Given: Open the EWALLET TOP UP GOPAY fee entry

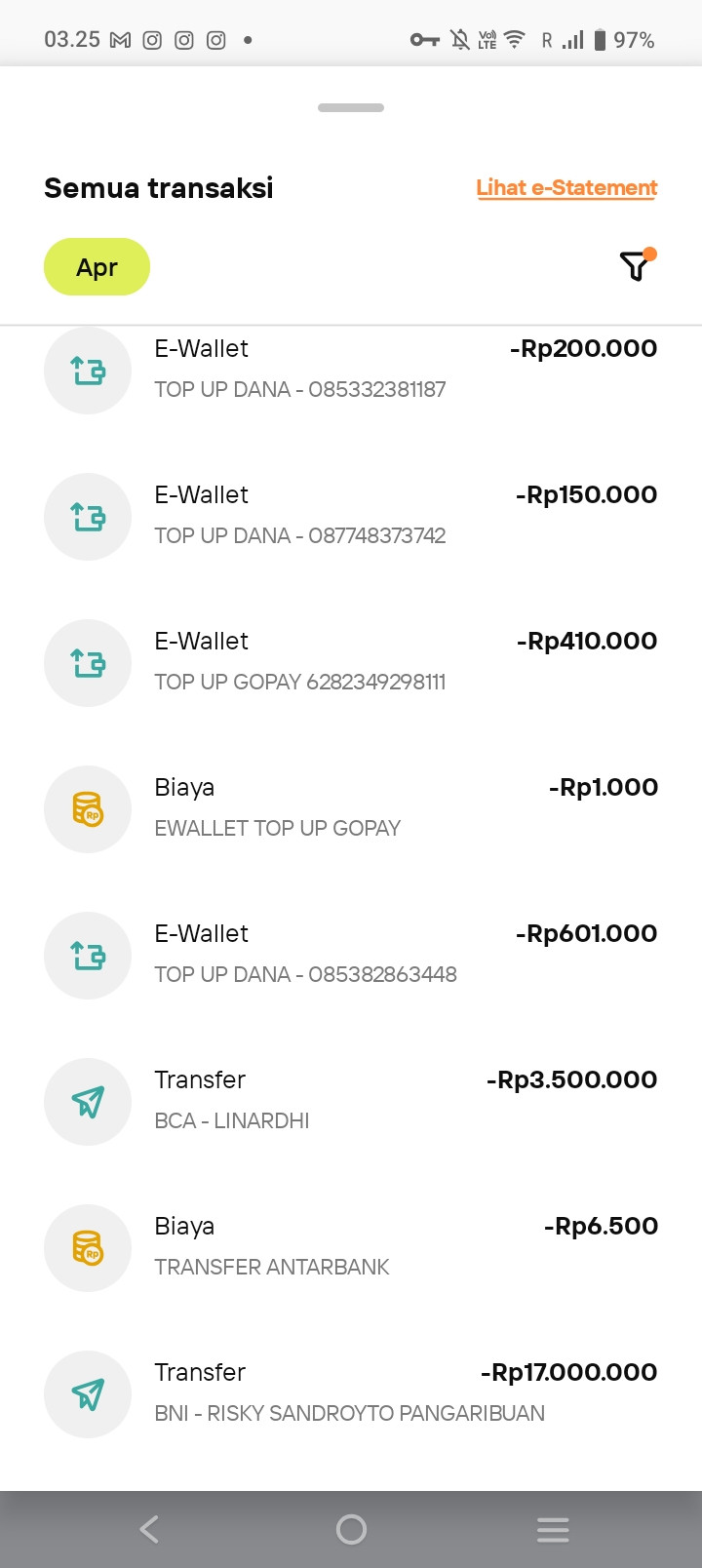Looking at the screenshot, I should point(351,808).
